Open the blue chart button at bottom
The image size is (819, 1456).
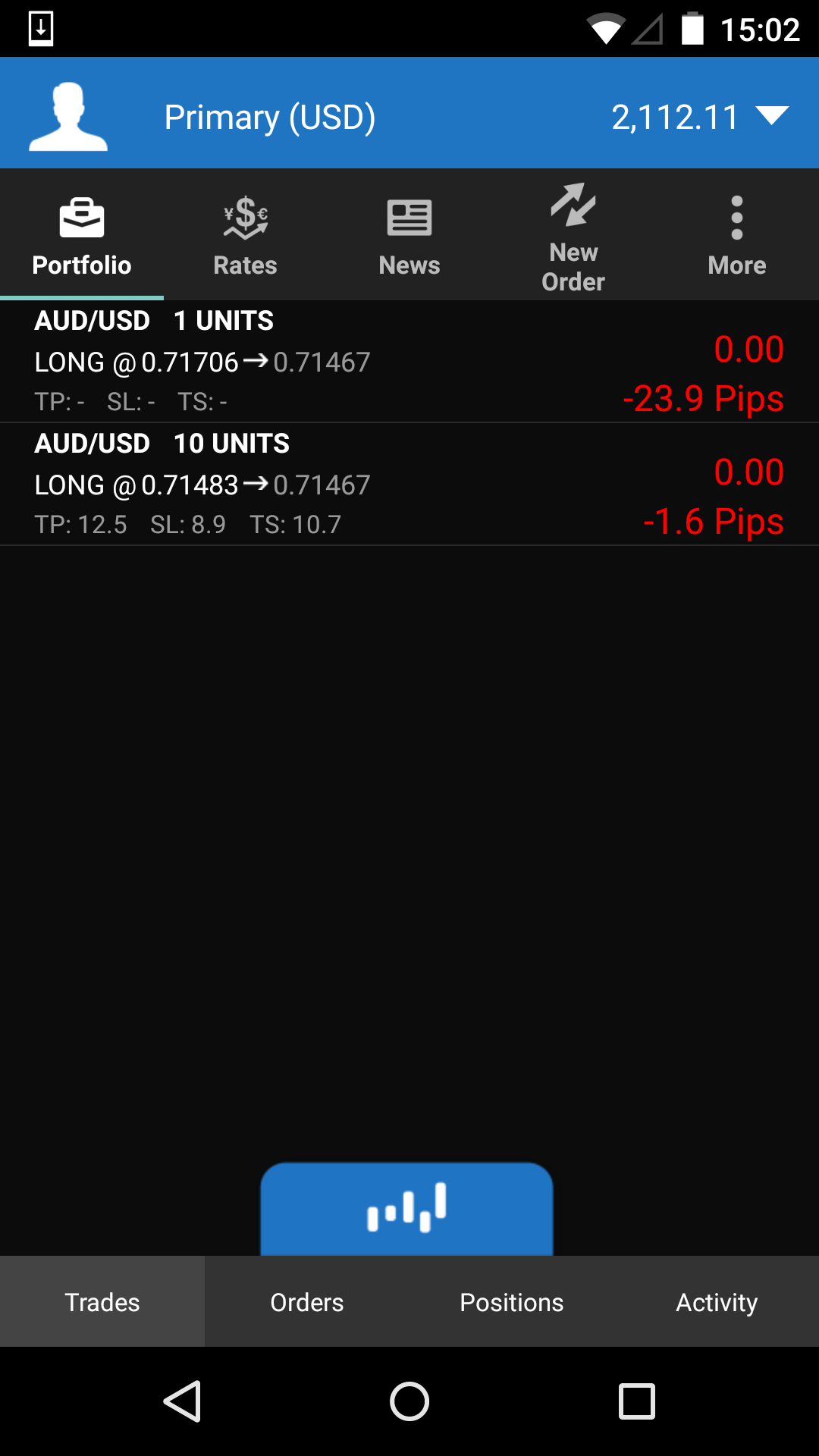coord(407,1210)
